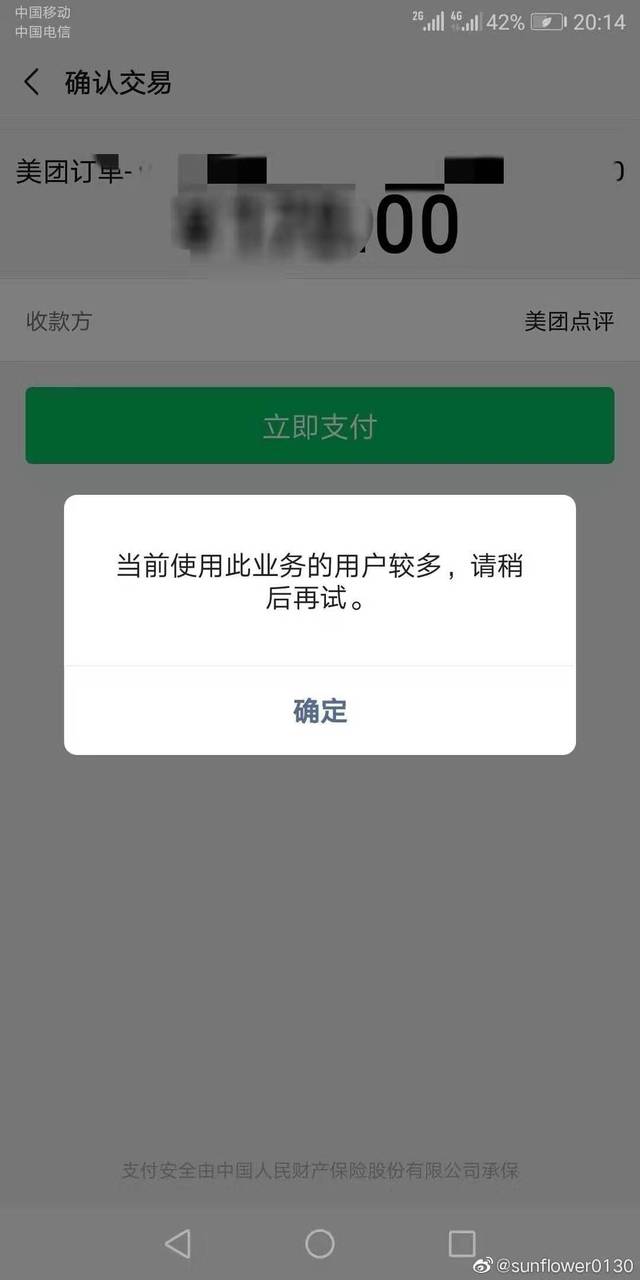This screenshot has height=1280, width=640.
Task: Open the system home button
Action: 320,1243
